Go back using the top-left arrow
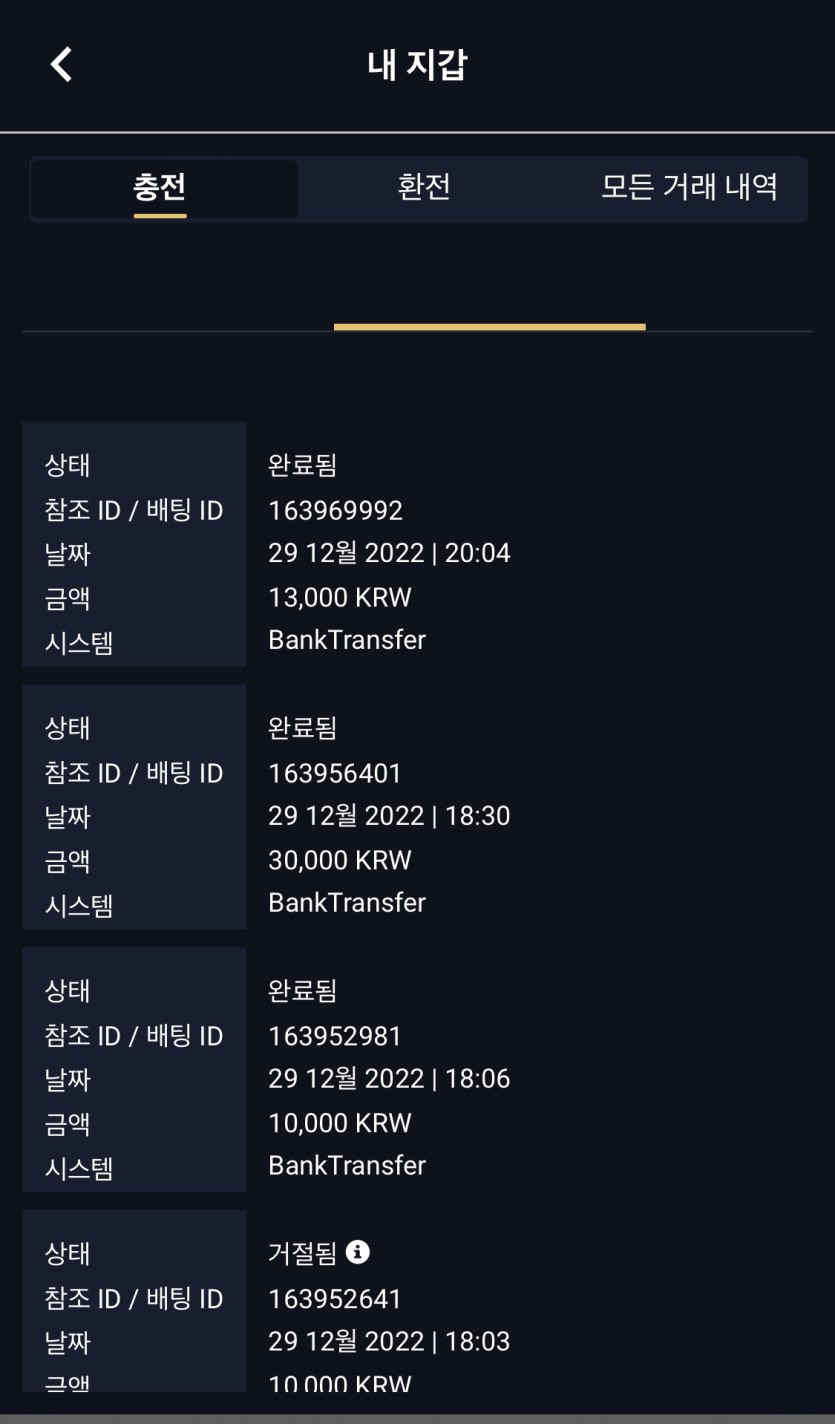 pyautogui.click(x=62, y=65)
